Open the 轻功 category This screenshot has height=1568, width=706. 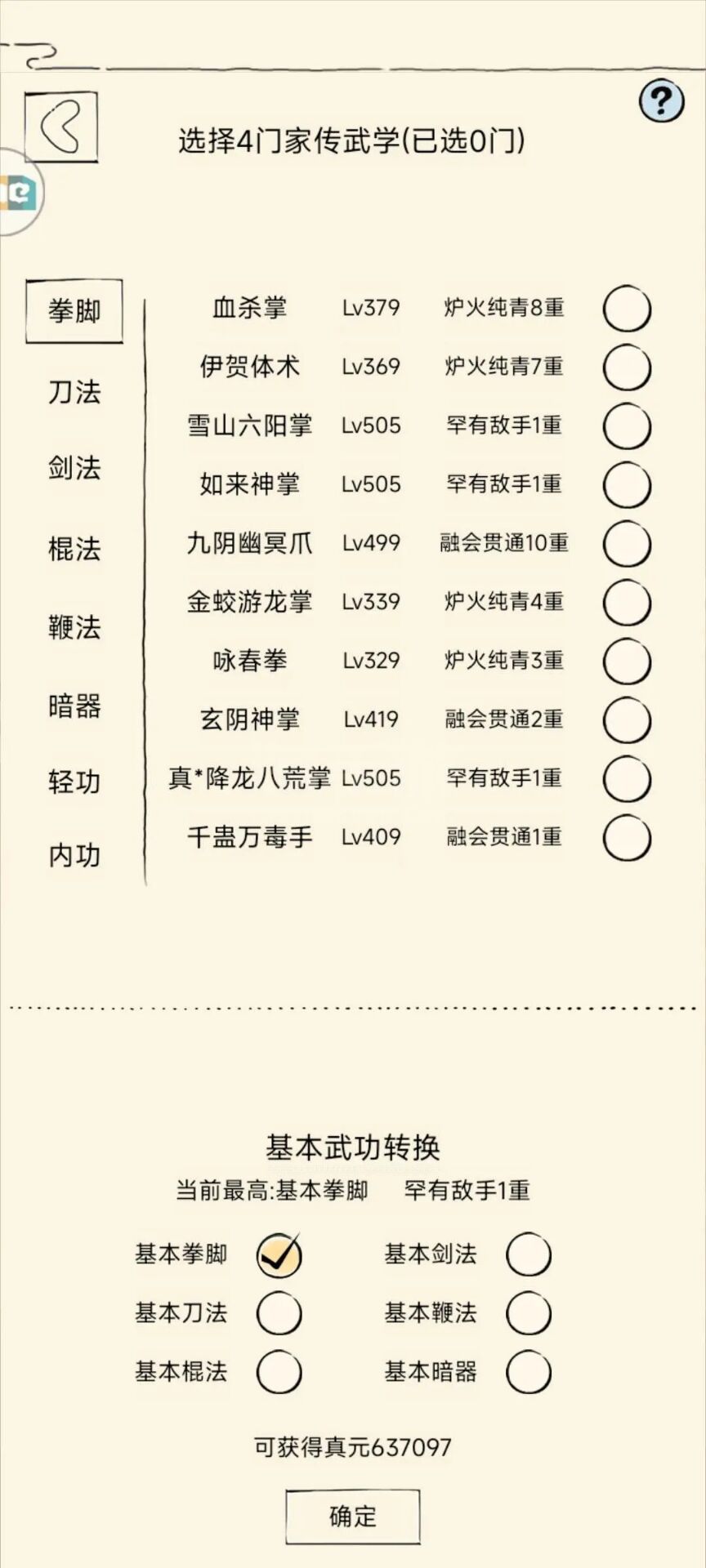click(x=74, y=782)
